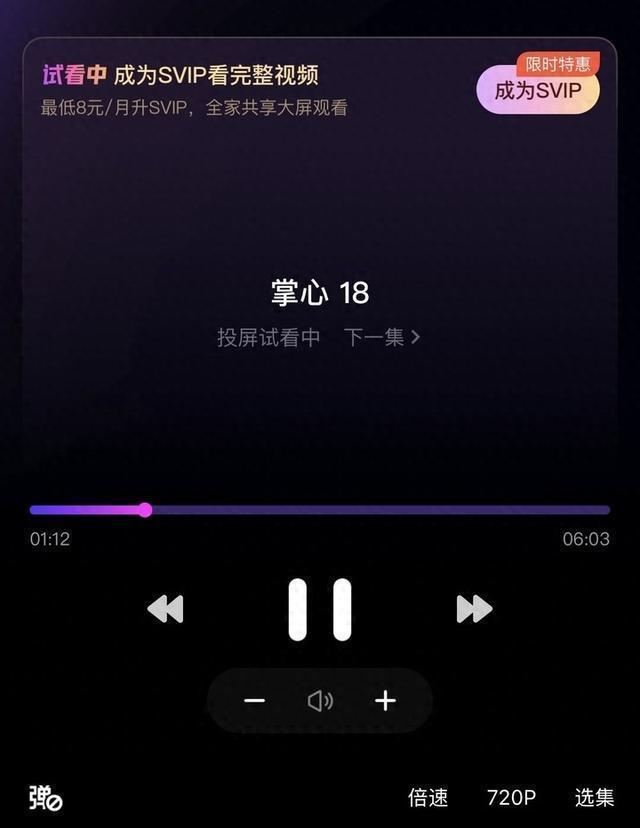Pause the casting playback
Screen dimensions: 640x828
point(320,609)
